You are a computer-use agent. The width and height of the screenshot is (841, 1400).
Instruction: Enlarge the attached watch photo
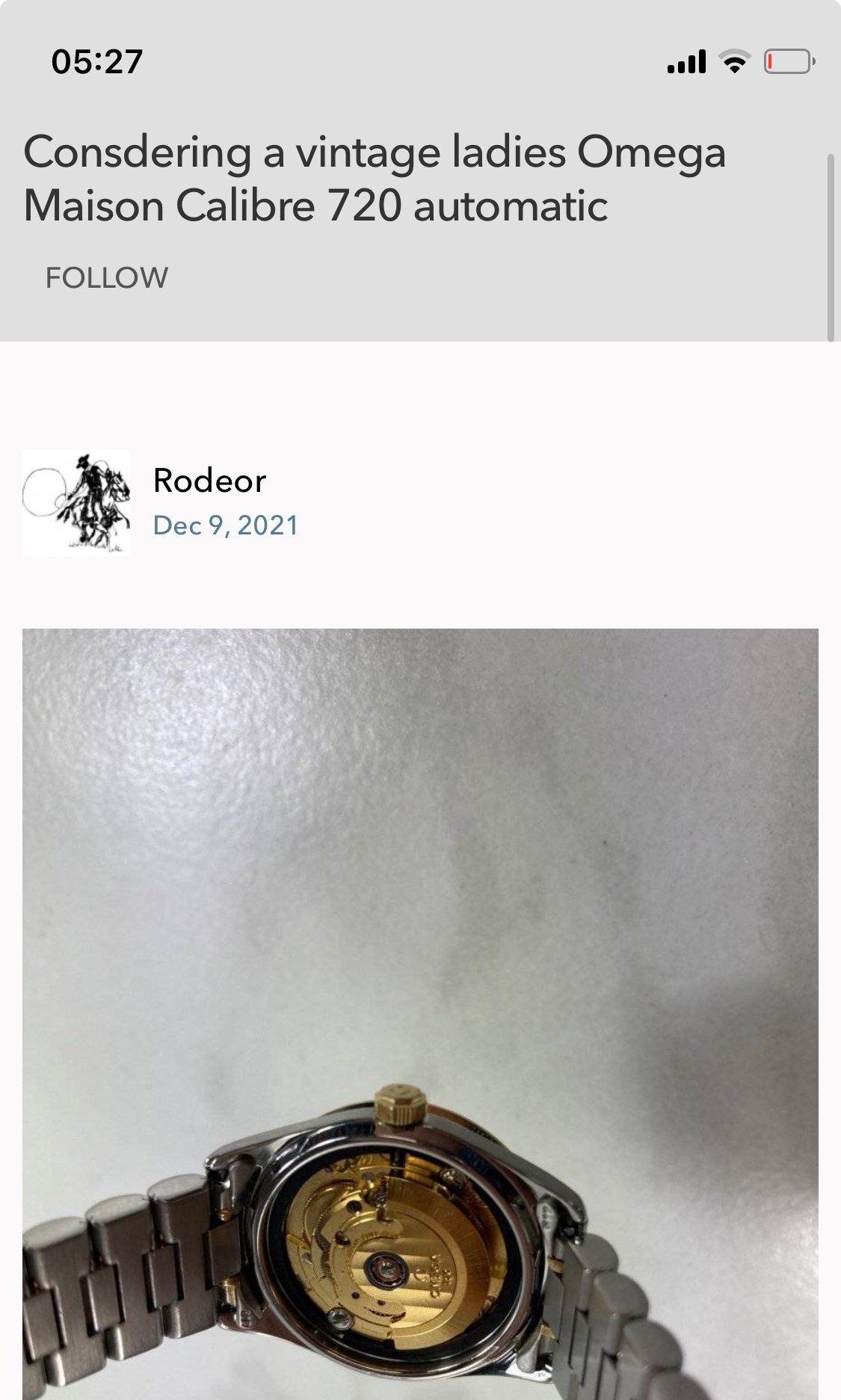pyautogui.click(x=420, y=1009)
